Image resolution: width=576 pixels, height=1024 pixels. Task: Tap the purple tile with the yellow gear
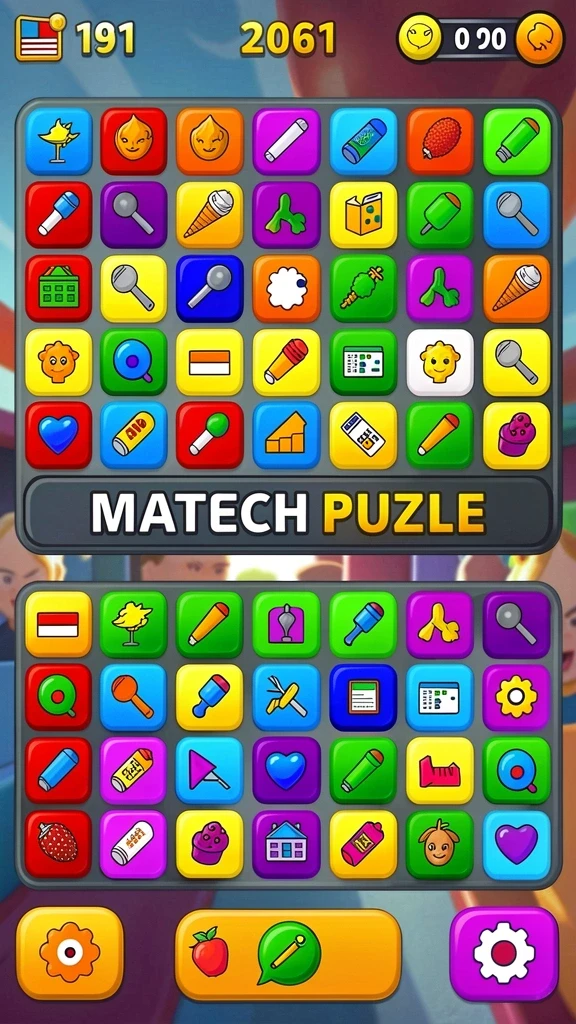click(x=517, y=697)
